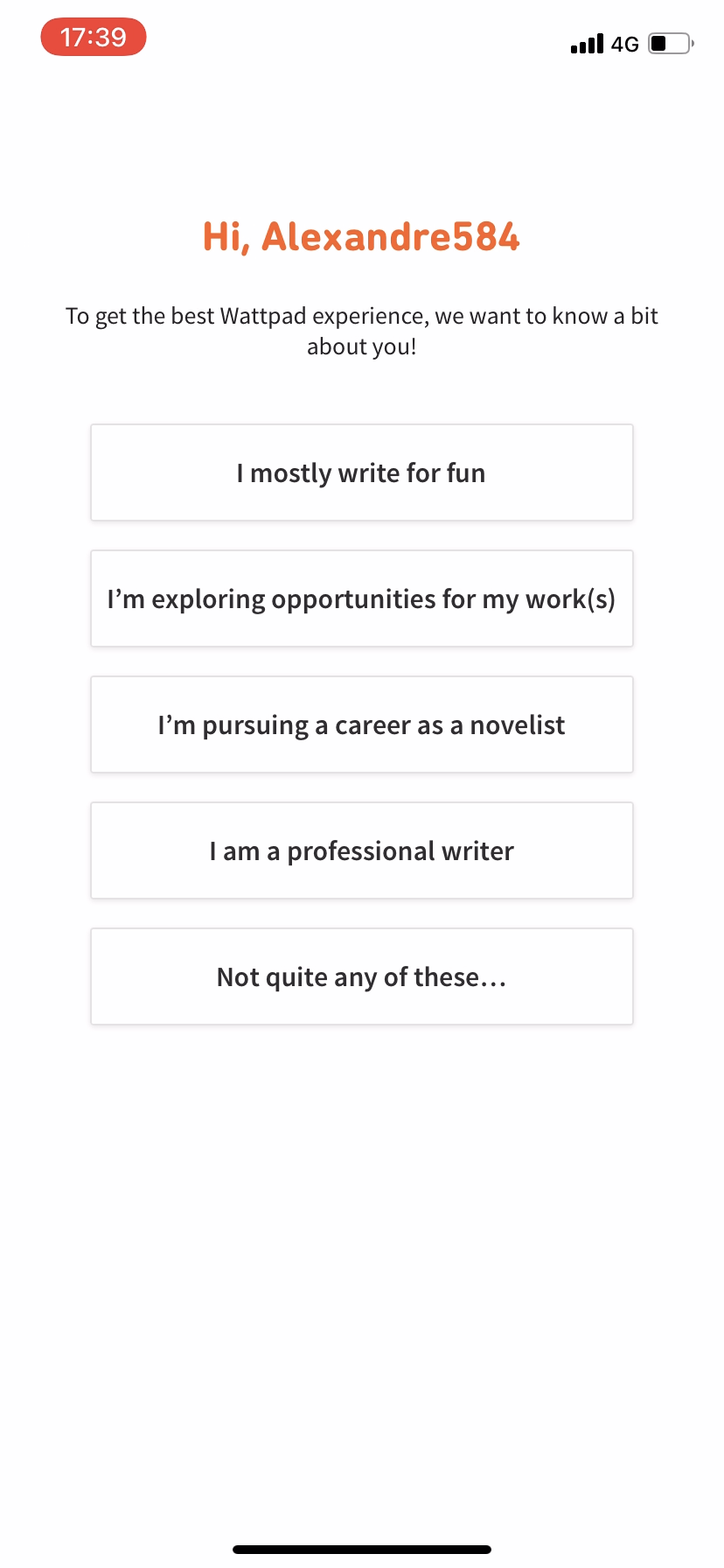Tap the first answer card's border area
This screenshot has height=1568, width=724.
(x=361, y=428)
